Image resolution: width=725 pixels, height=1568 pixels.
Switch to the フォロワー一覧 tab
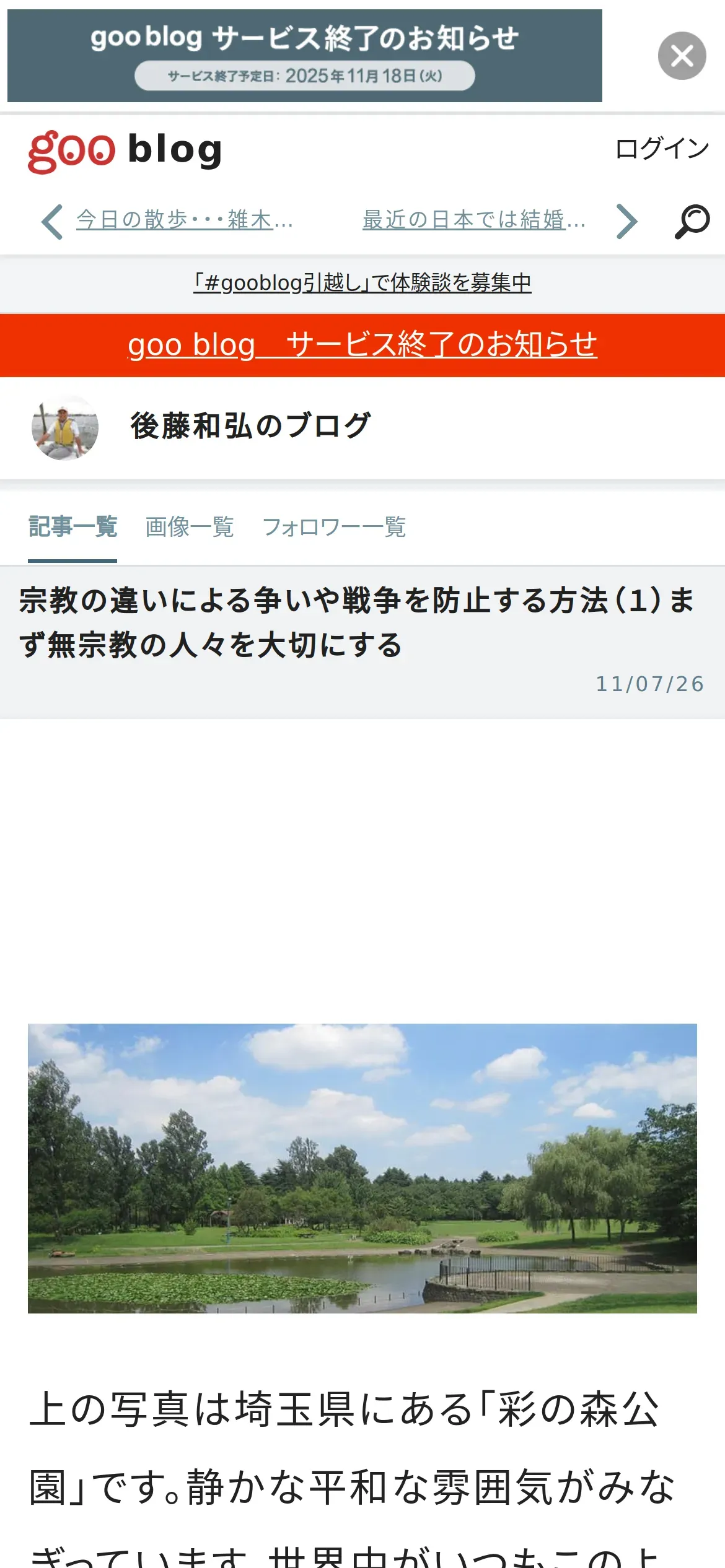tap(335, 528)
